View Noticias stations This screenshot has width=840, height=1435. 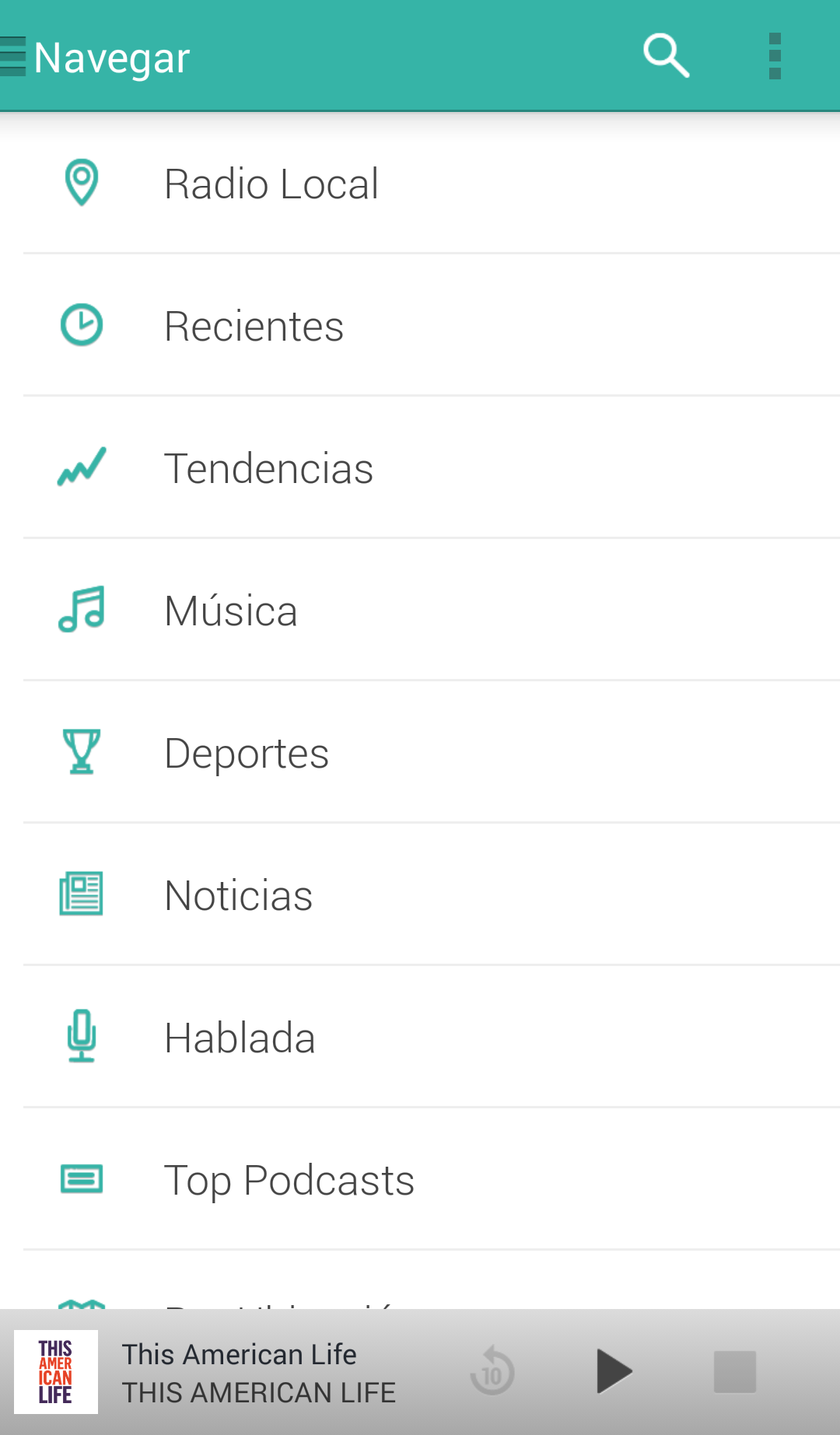tap(238, 895)
